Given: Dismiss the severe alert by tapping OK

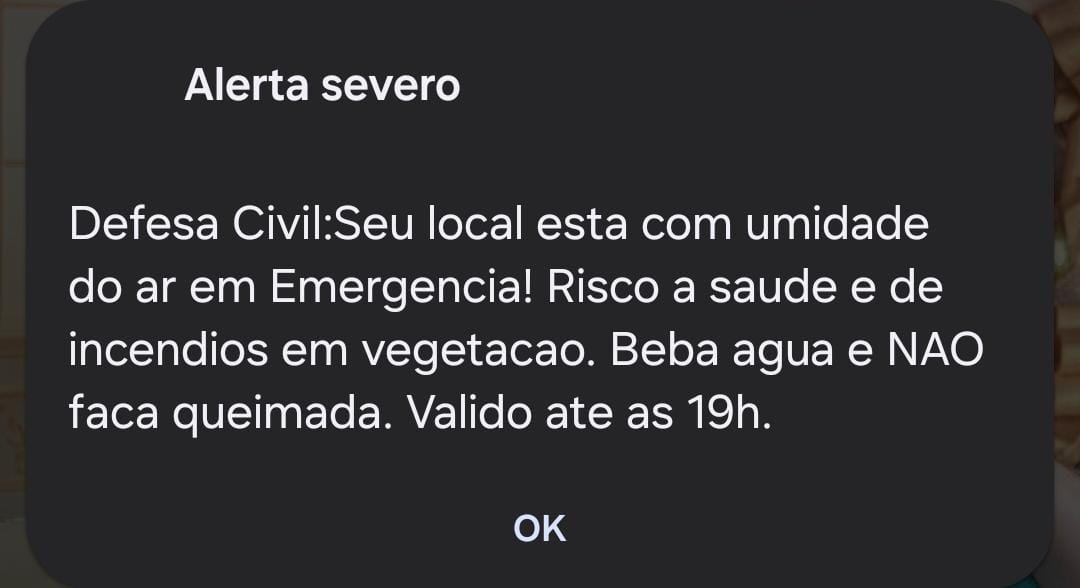Looking at the screenshot, I should pyautogui.click(x=540, y=527).
